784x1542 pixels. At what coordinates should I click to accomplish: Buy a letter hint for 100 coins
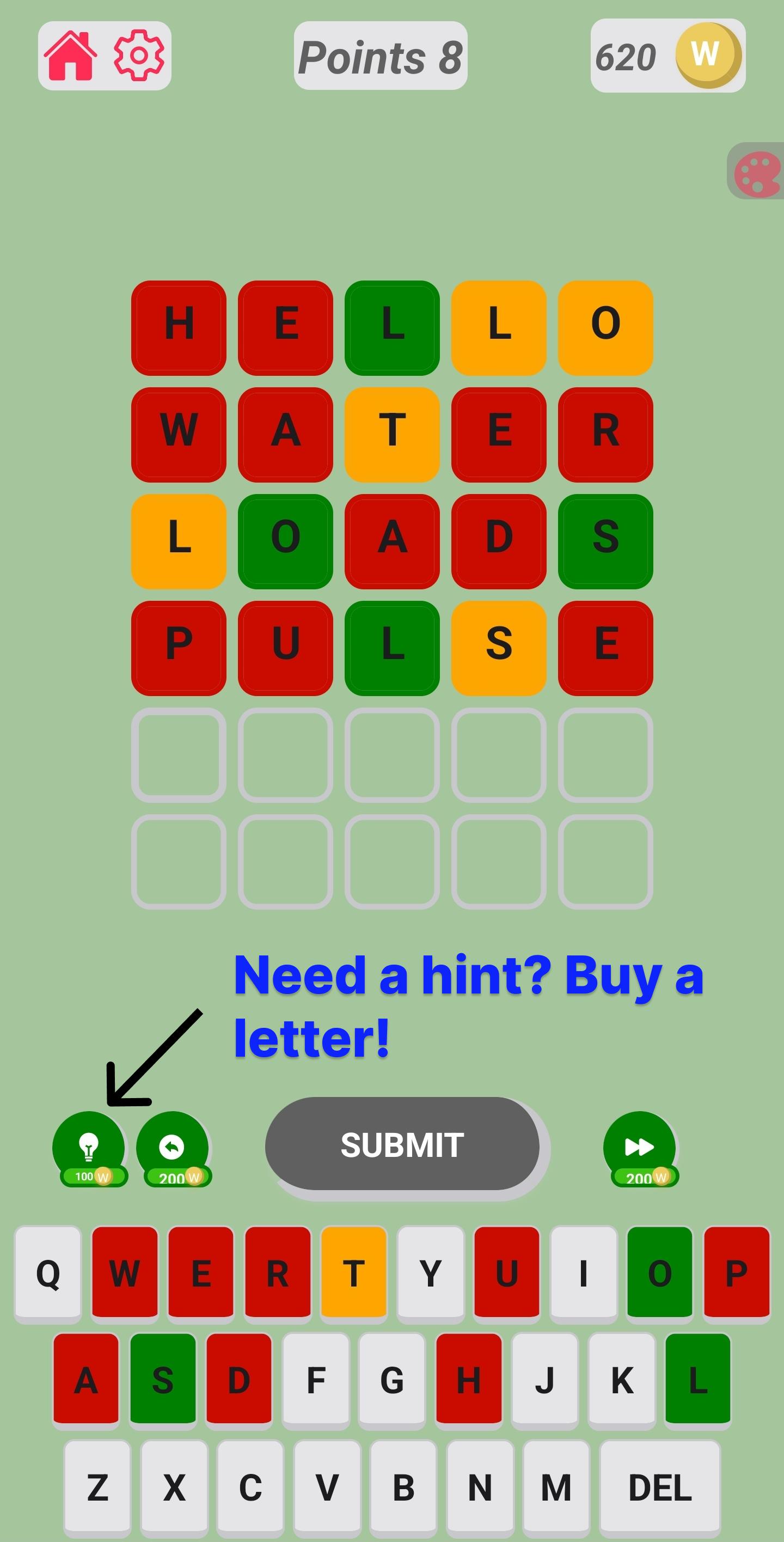pos(90,1148)
